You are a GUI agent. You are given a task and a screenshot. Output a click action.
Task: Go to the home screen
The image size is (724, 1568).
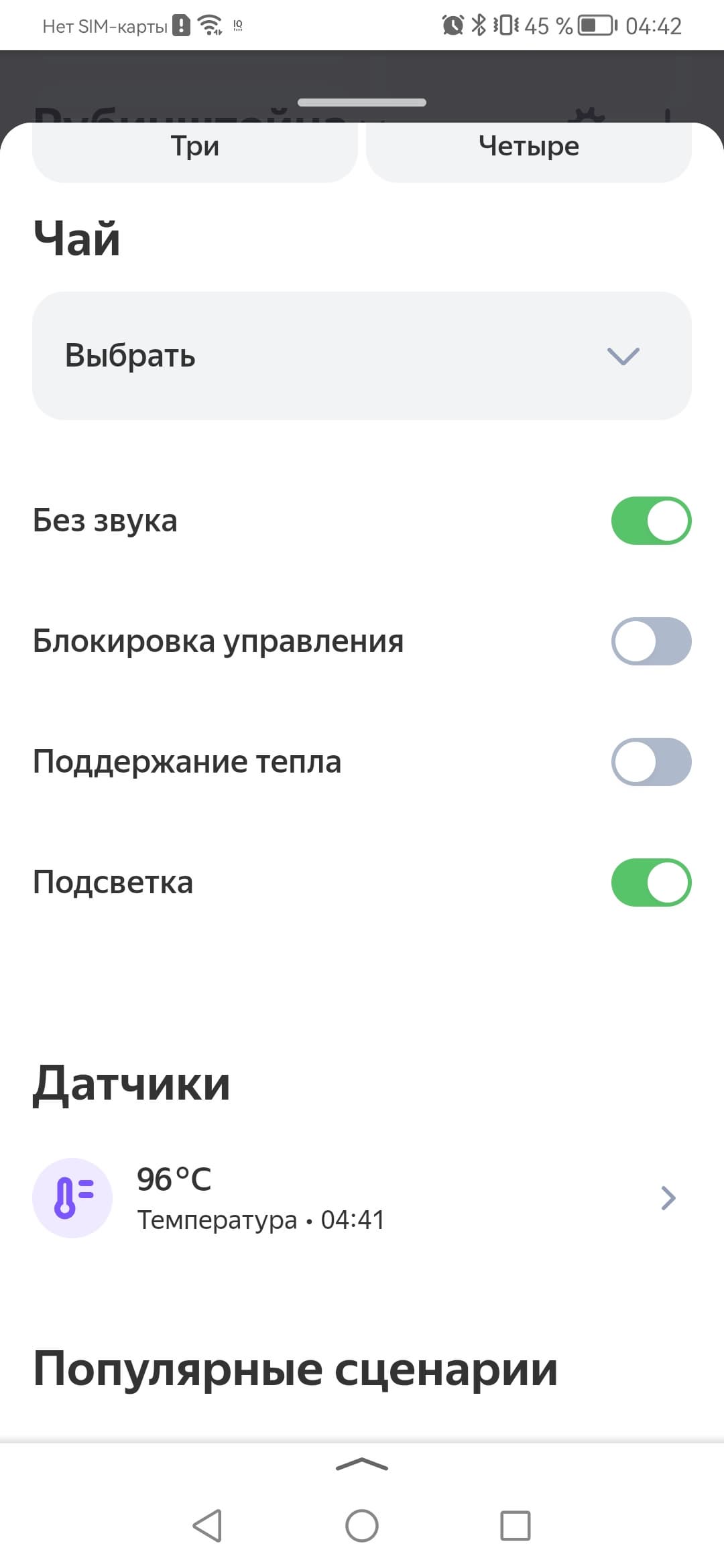(362, 1526)
